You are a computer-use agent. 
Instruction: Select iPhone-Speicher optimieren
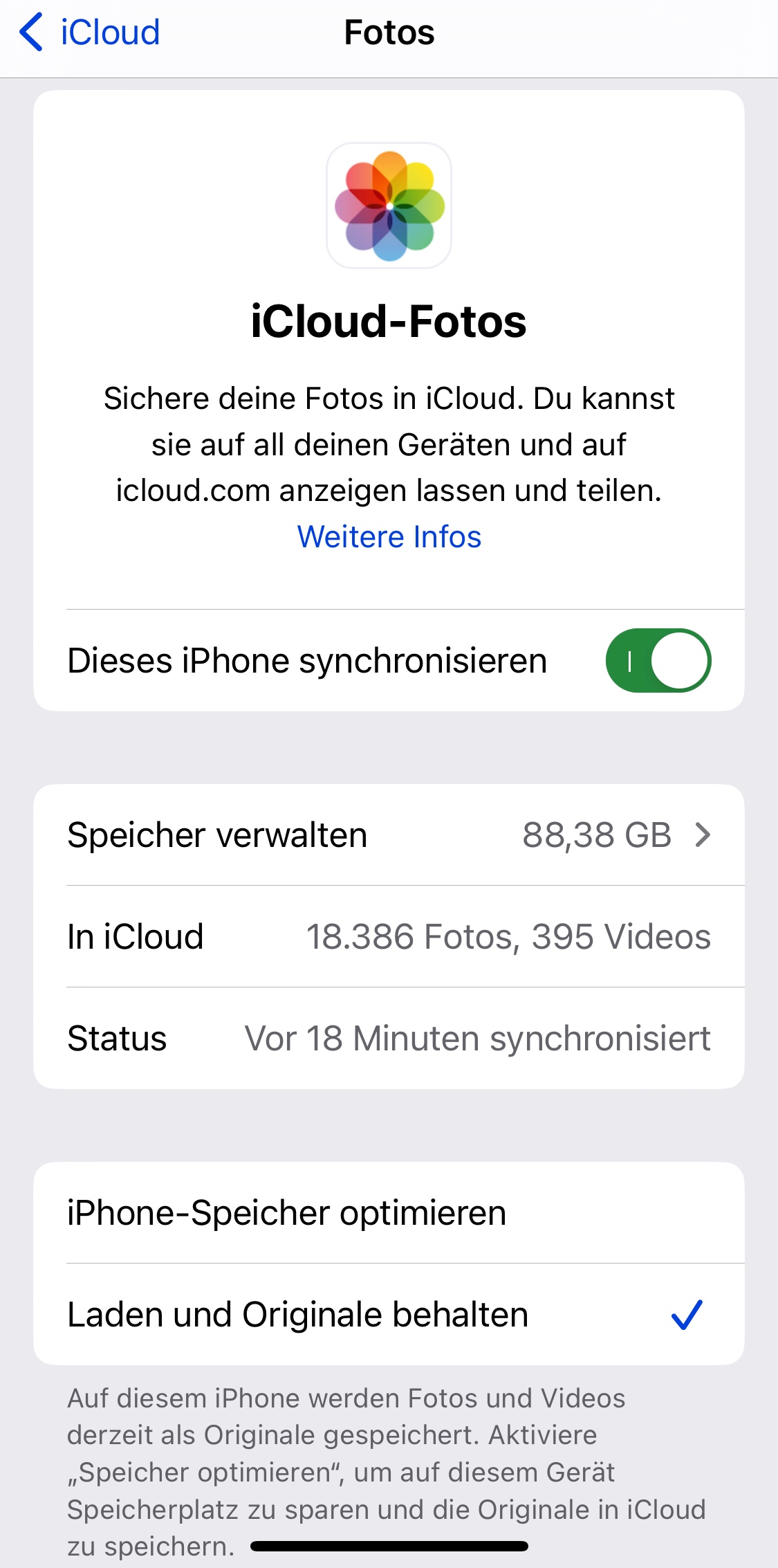pyautogui.click(x=389, y=1213)
